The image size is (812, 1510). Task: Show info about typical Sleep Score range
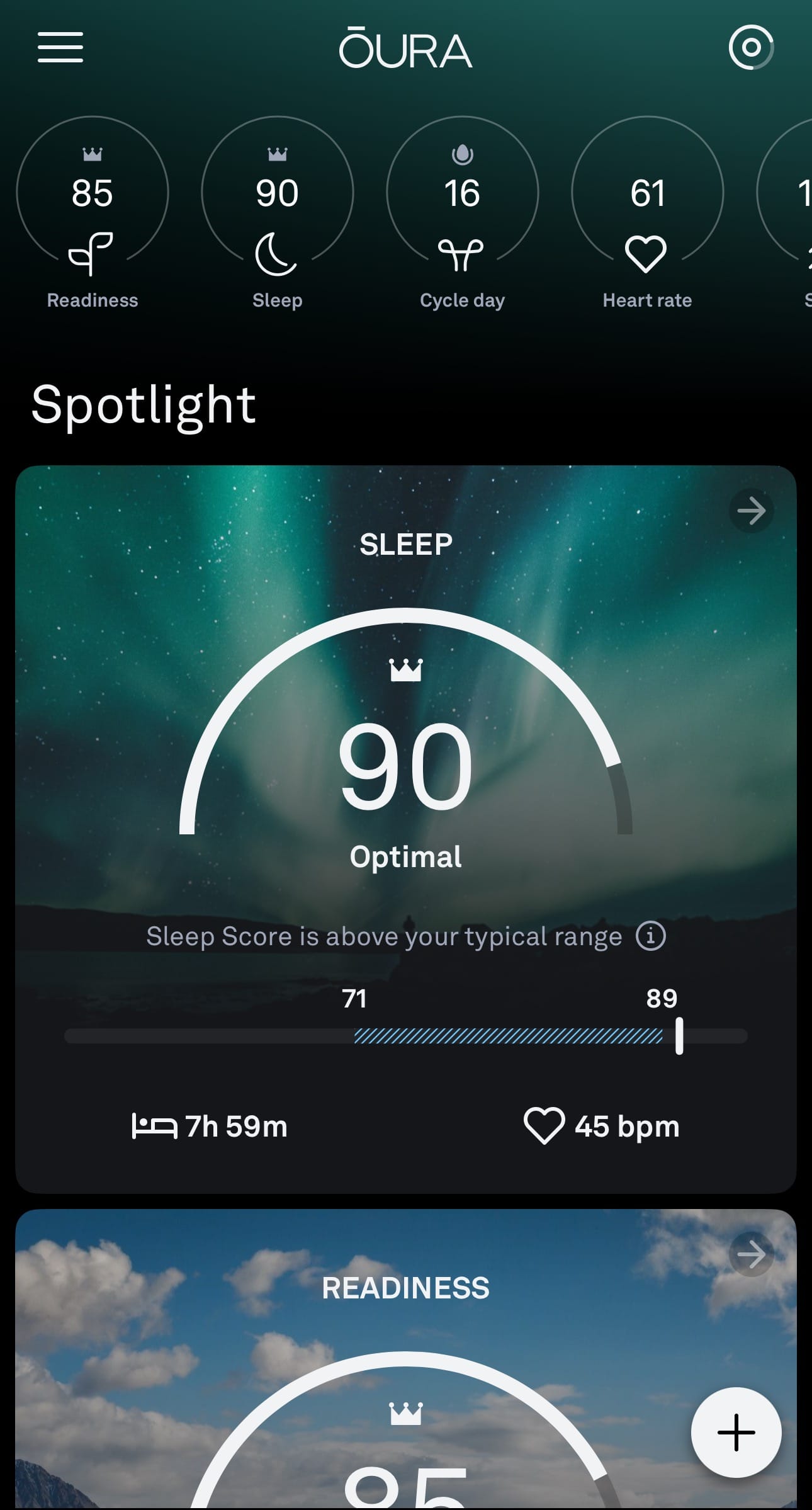pos(650,936)
